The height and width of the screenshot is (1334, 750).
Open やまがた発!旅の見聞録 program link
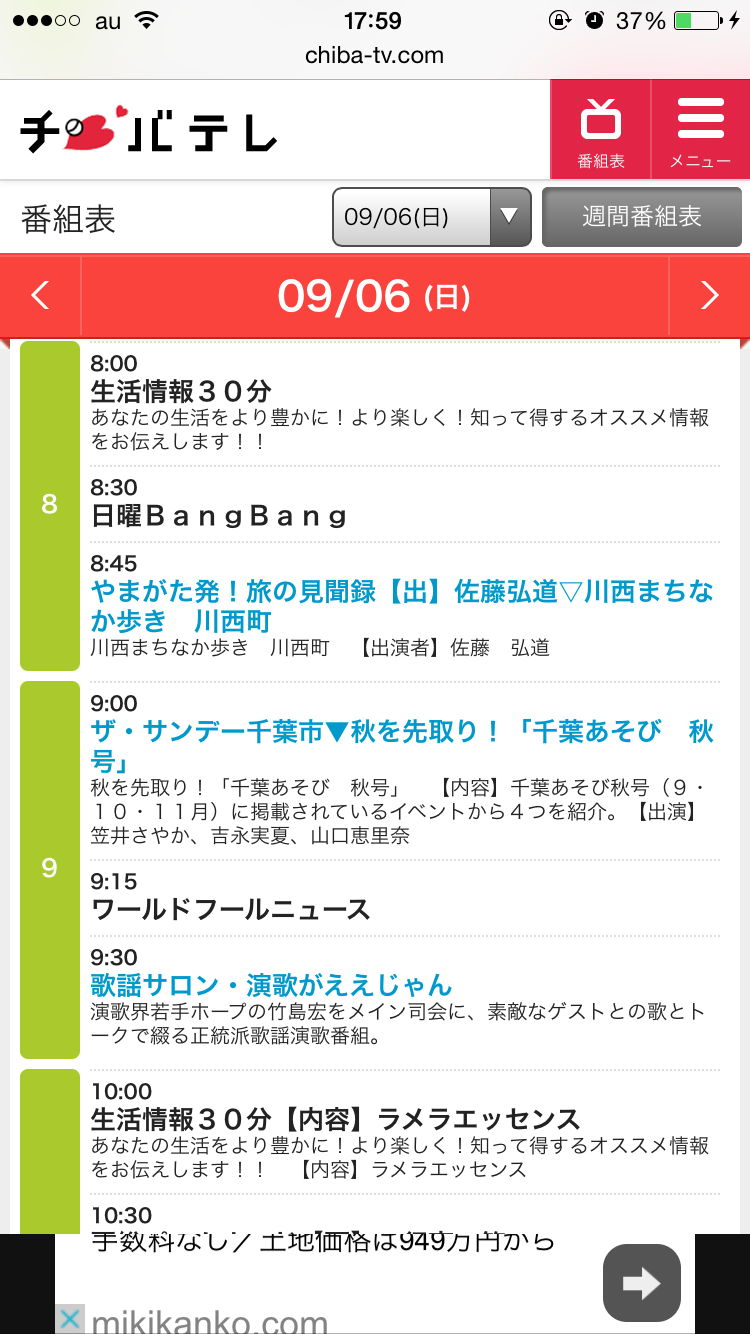[x=402, y=606]
